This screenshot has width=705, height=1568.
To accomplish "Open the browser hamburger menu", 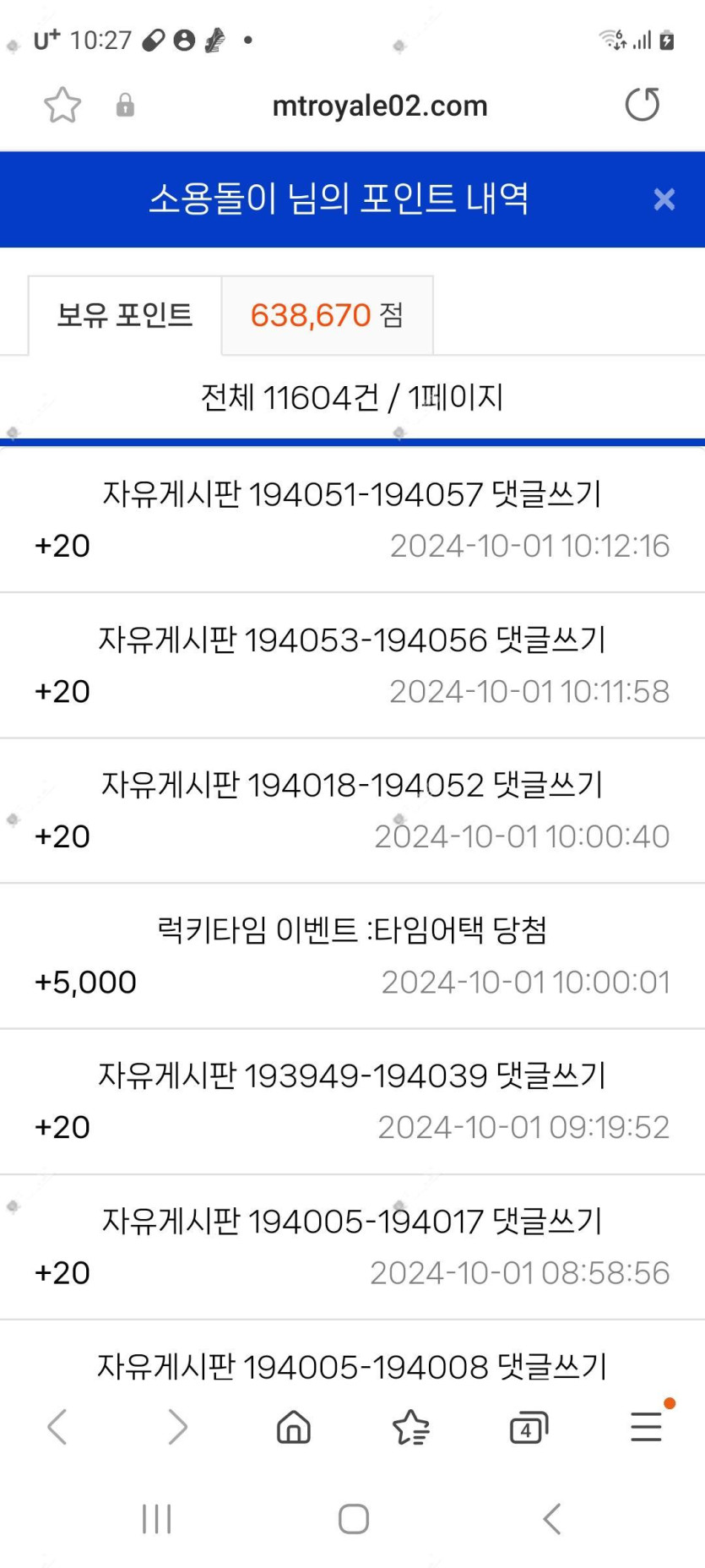I will point(646,1427).
